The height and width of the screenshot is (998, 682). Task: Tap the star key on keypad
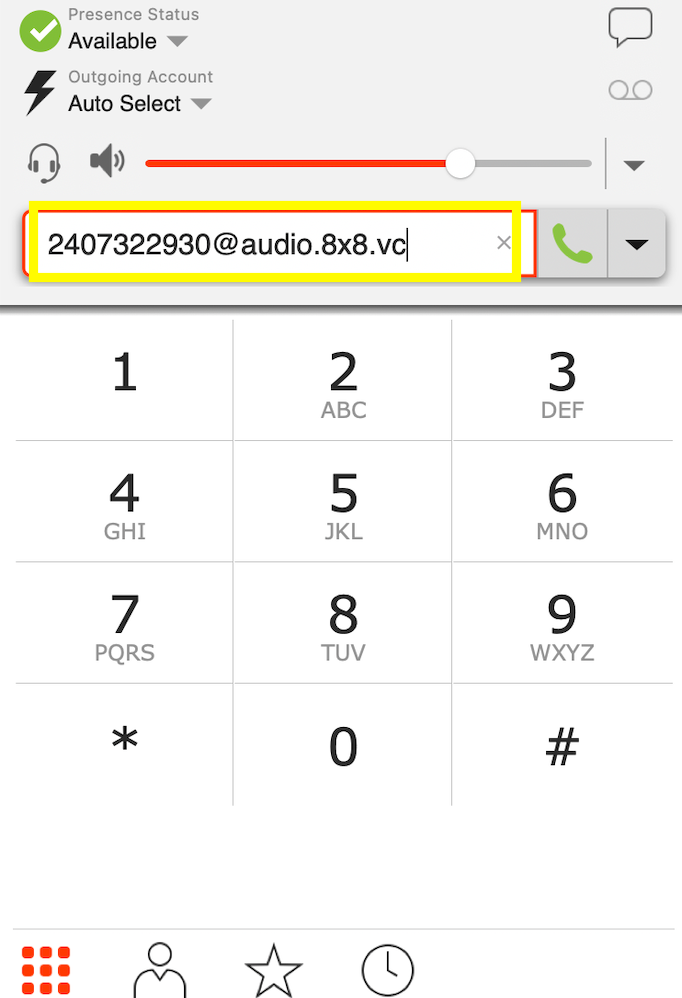click(x=124, y=745)
